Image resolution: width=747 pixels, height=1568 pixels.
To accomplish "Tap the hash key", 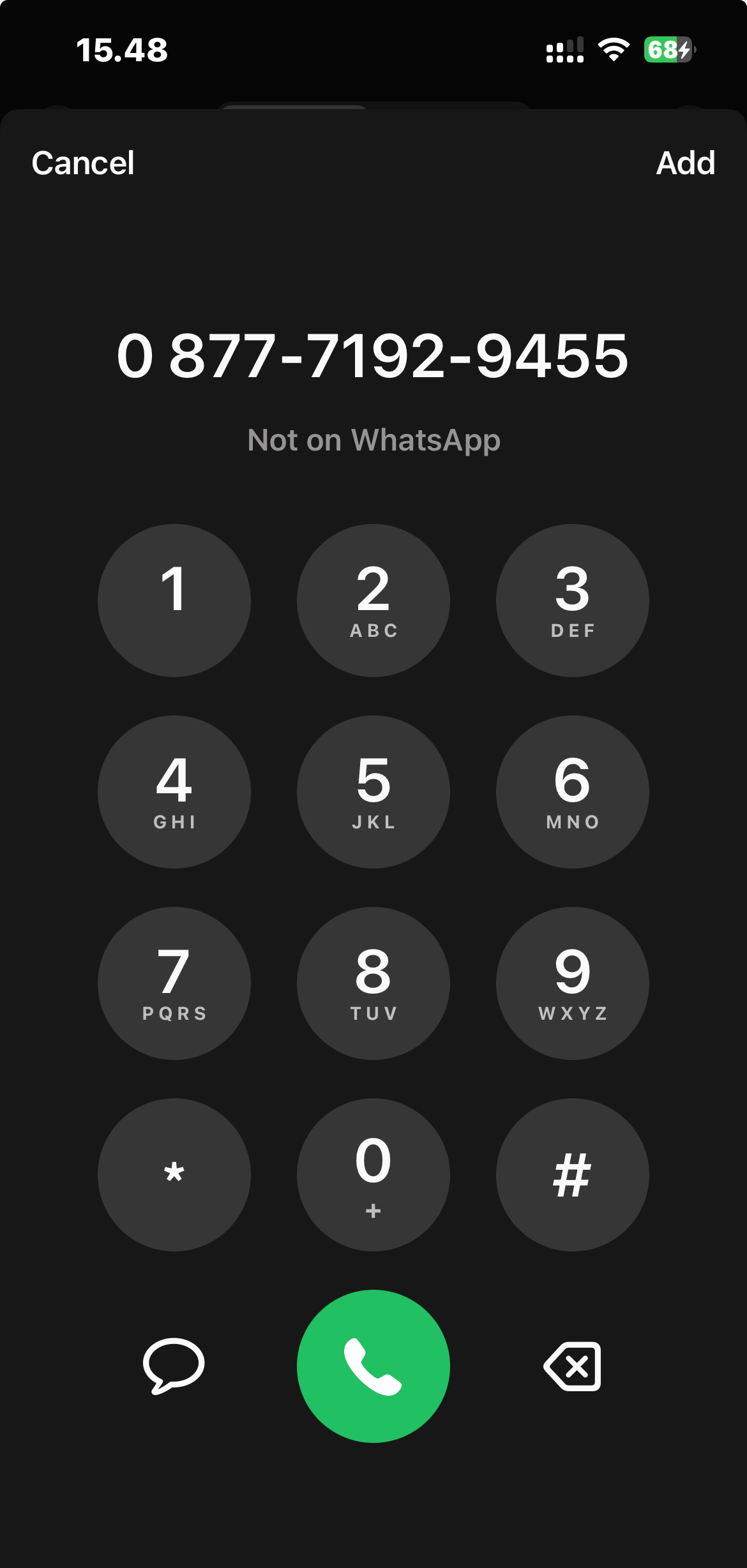I will point(572,1174).
